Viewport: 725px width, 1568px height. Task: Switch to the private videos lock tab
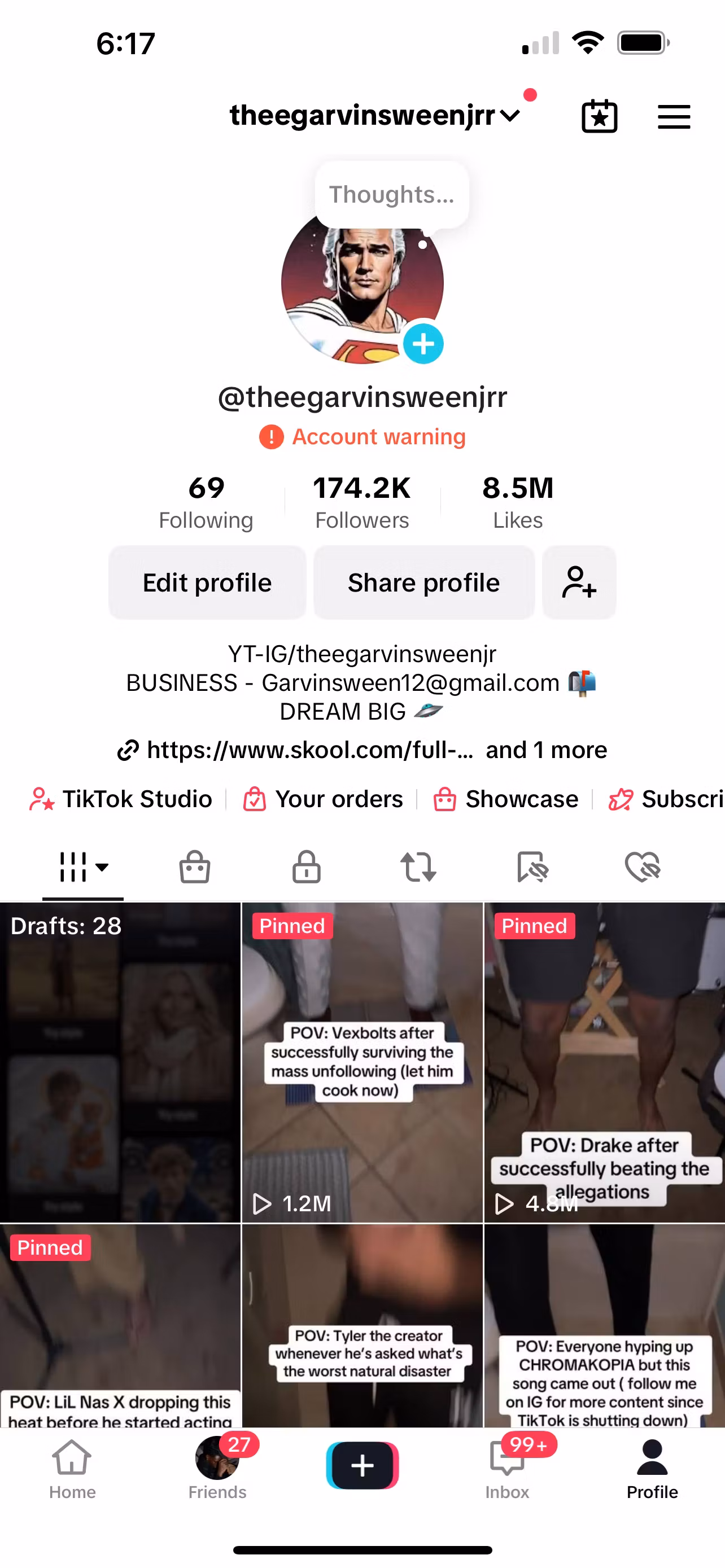(x=306, y=867)
